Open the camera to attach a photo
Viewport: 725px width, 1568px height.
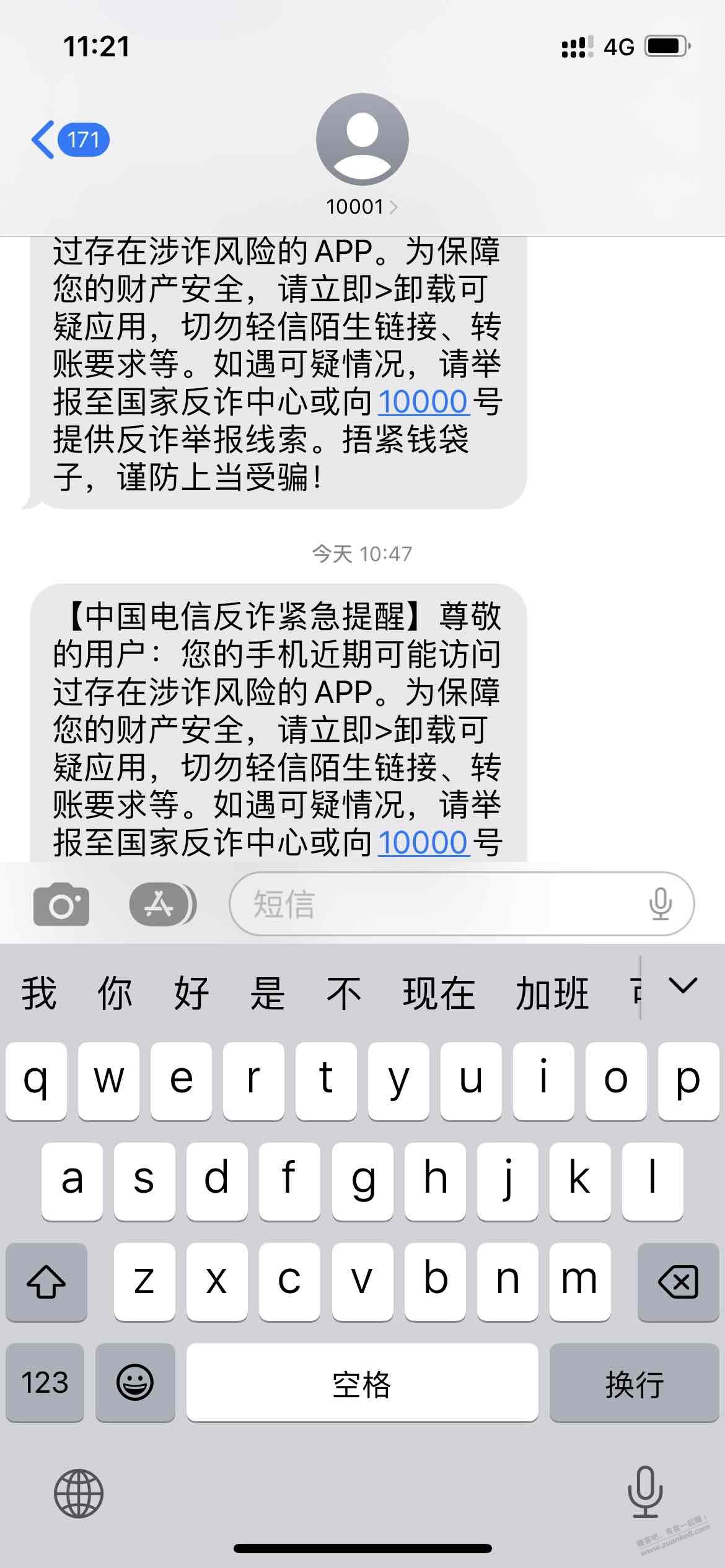[x=61, y=904]
